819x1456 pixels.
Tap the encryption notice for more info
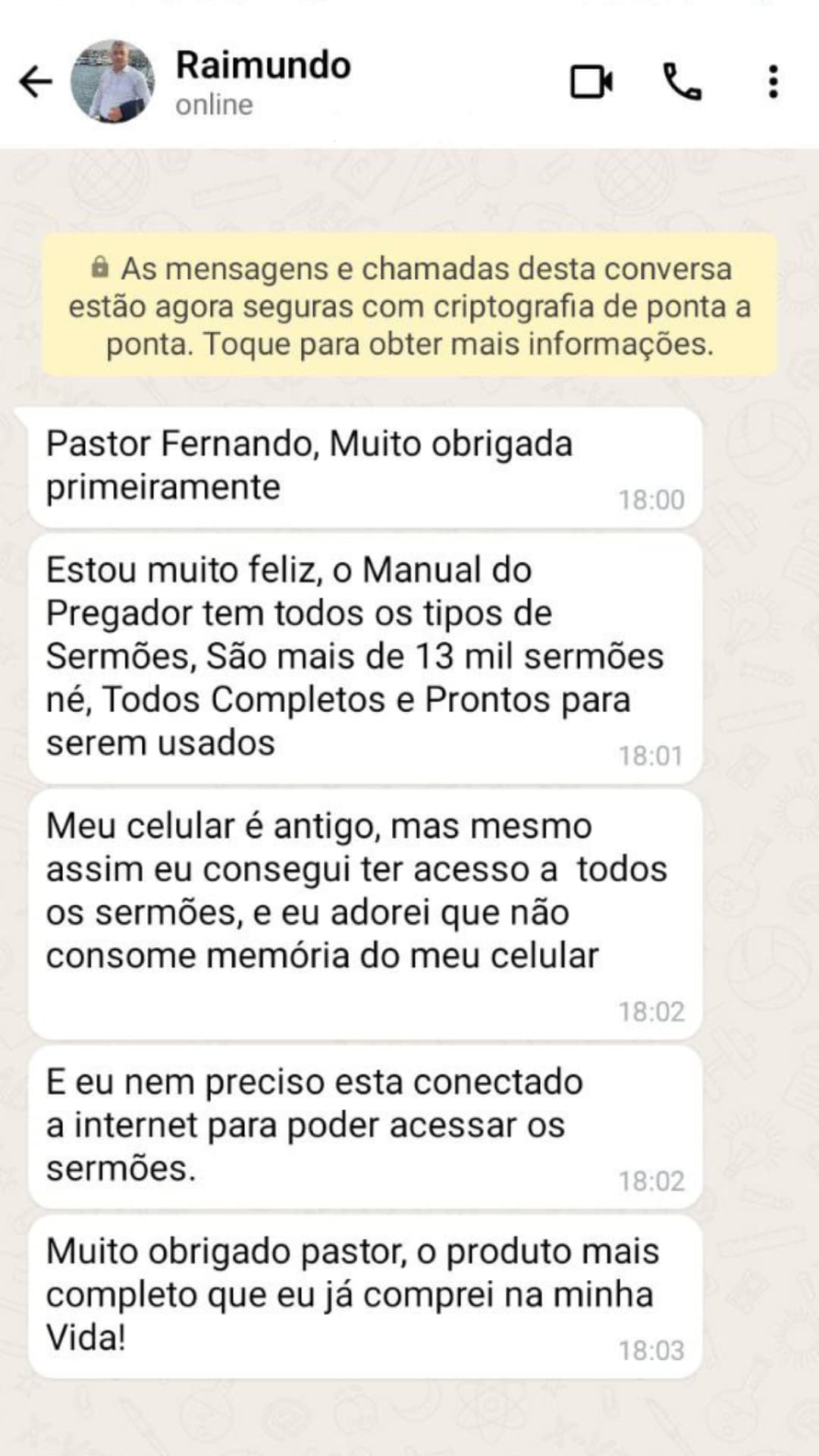pos(409,306)
